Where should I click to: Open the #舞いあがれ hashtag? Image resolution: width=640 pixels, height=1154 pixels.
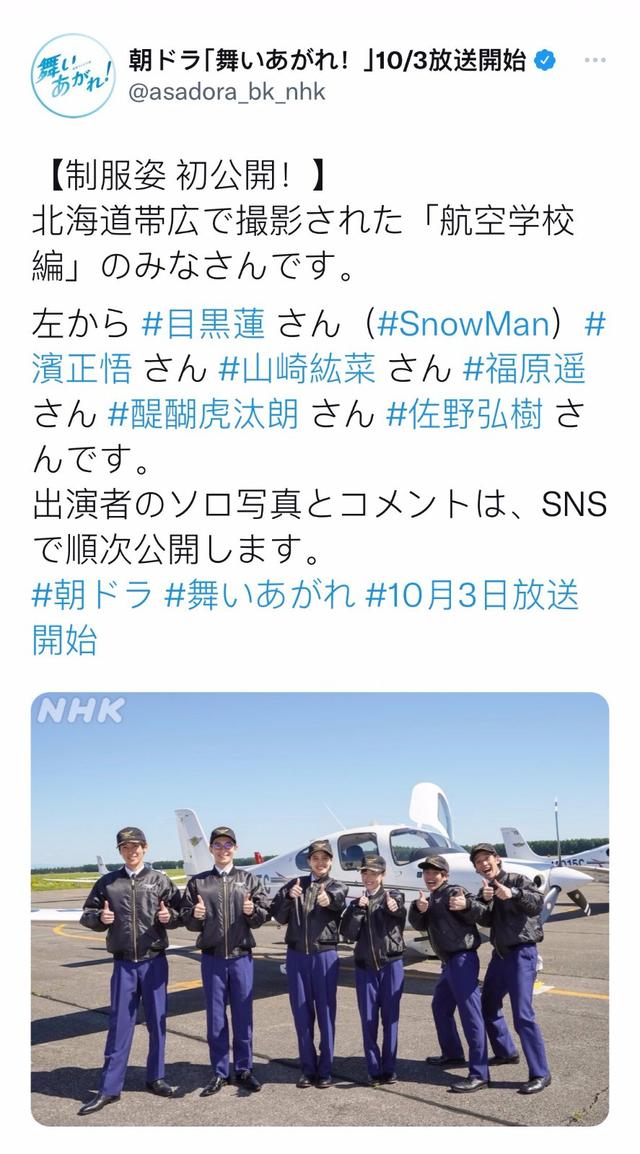click(260, 596)
